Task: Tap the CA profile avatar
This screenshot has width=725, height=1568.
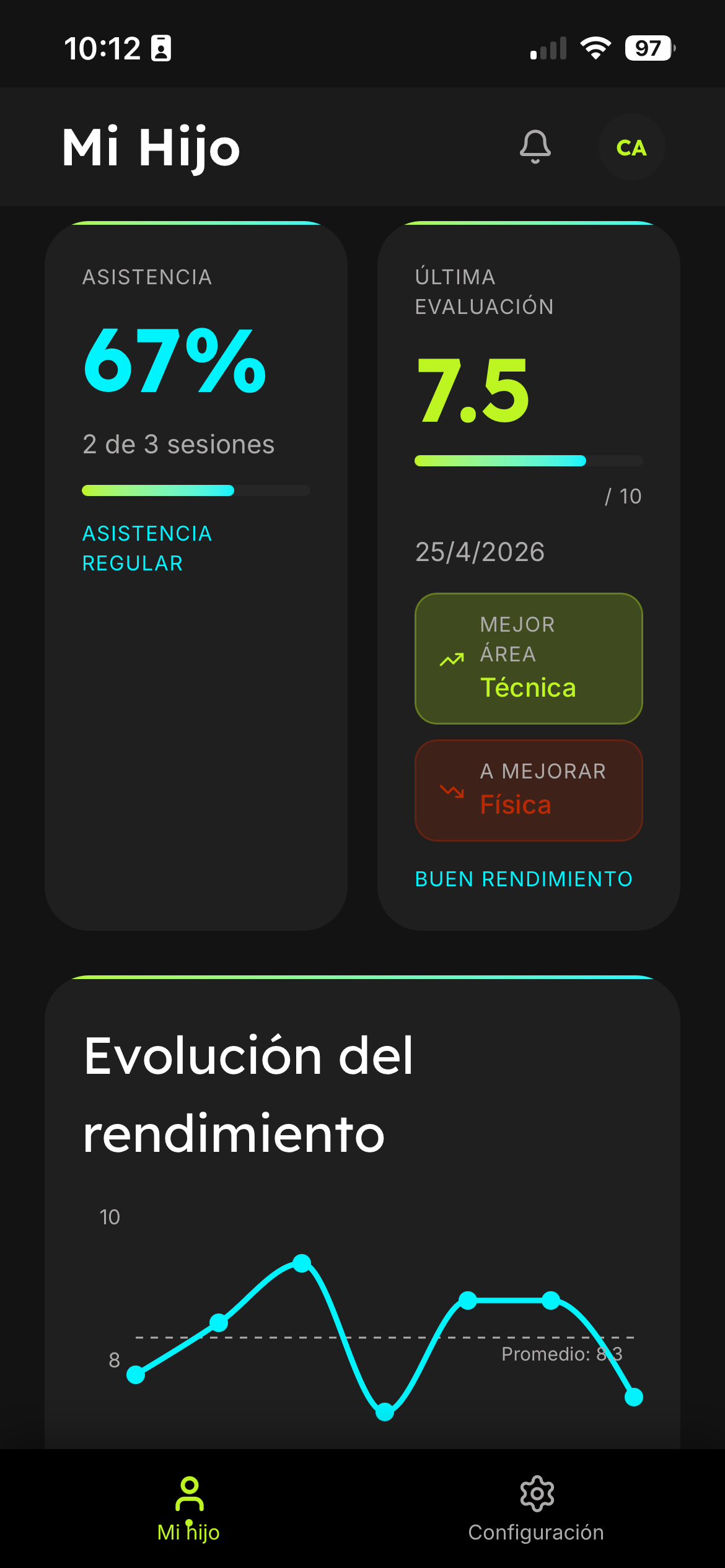Action: 631,147
